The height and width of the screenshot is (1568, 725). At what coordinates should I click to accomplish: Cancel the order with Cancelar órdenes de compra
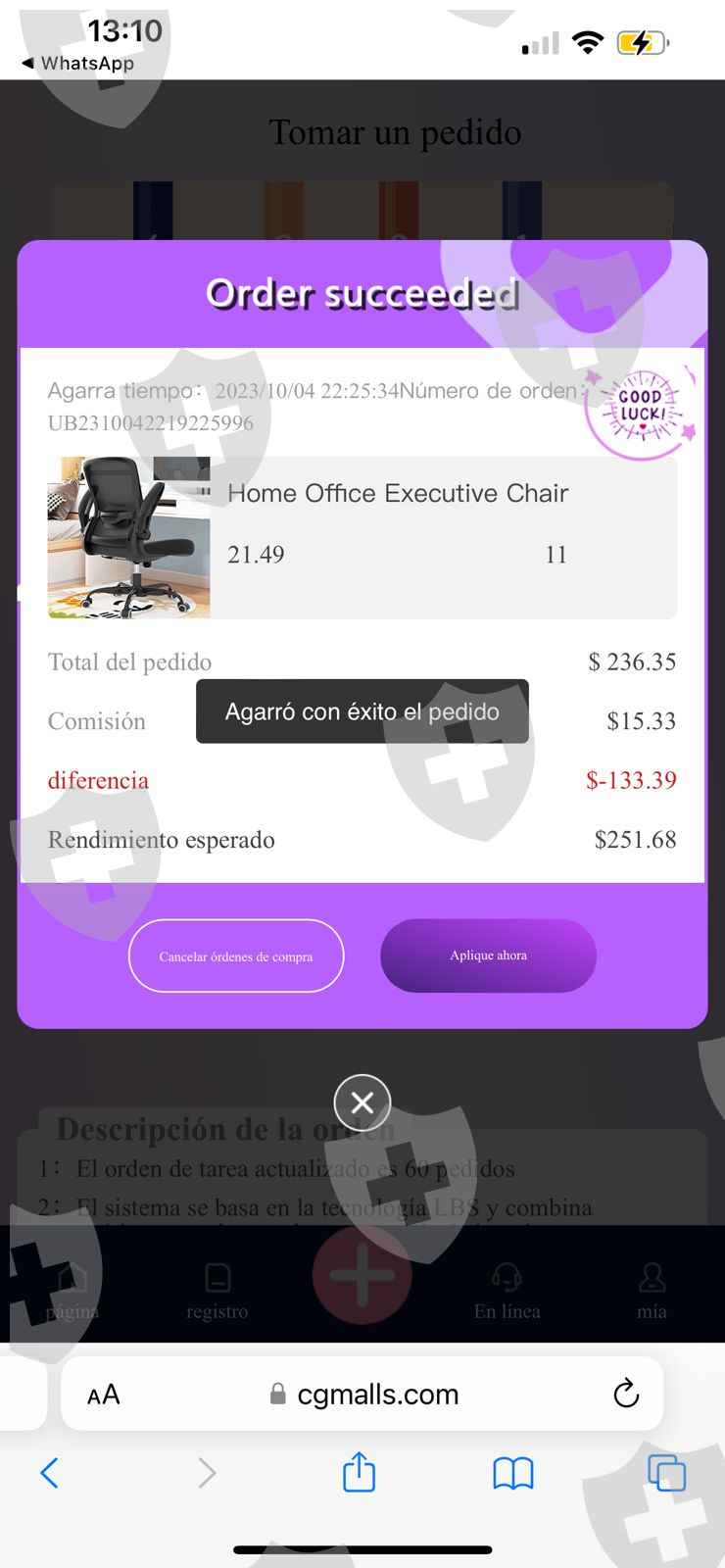click(x=236, y=955)
